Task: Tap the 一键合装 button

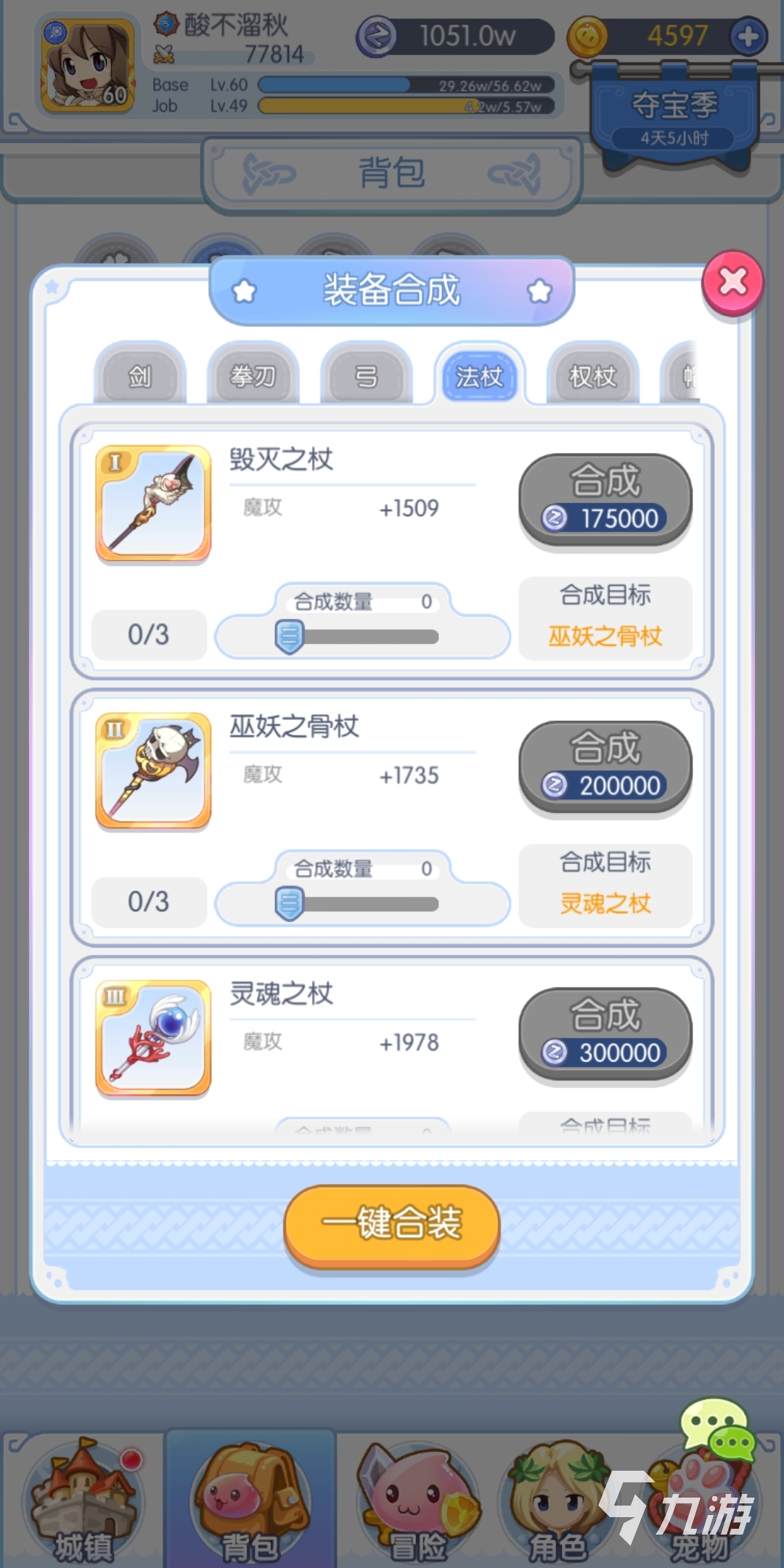Action: point(391,1224)
